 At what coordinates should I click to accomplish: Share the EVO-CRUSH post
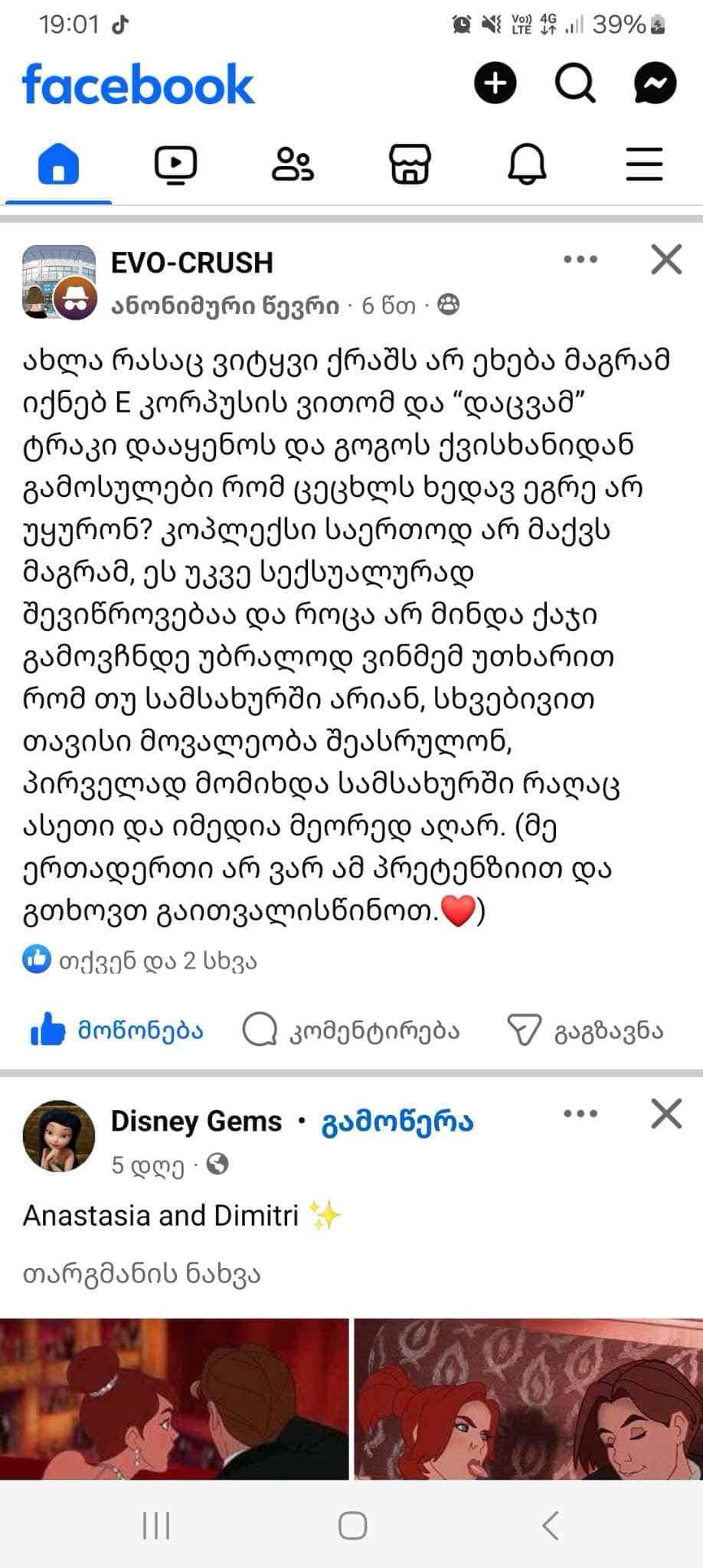585,1031
